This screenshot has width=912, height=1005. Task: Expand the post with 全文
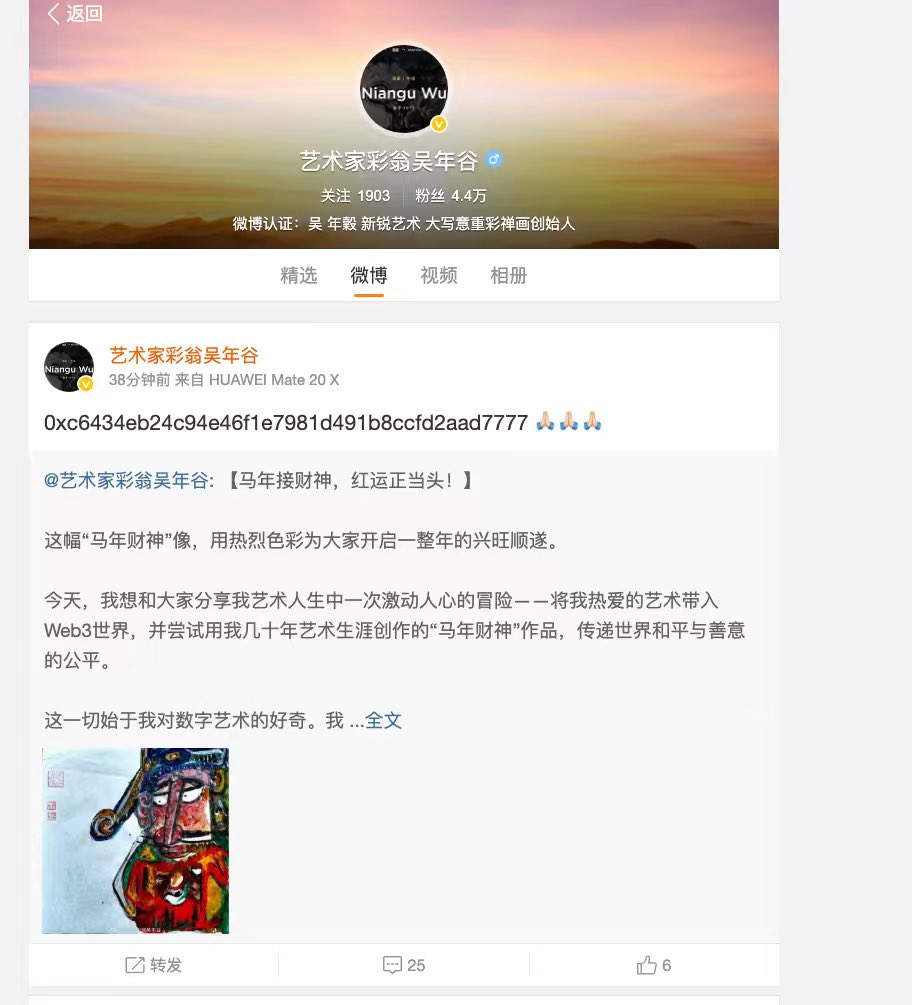[384, 720]
